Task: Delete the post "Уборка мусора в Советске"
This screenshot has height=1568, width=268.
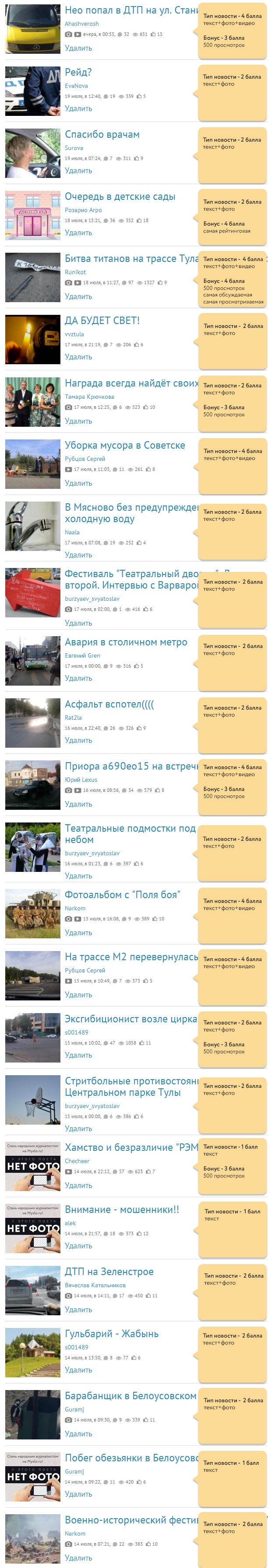Action: coord(78,483)
